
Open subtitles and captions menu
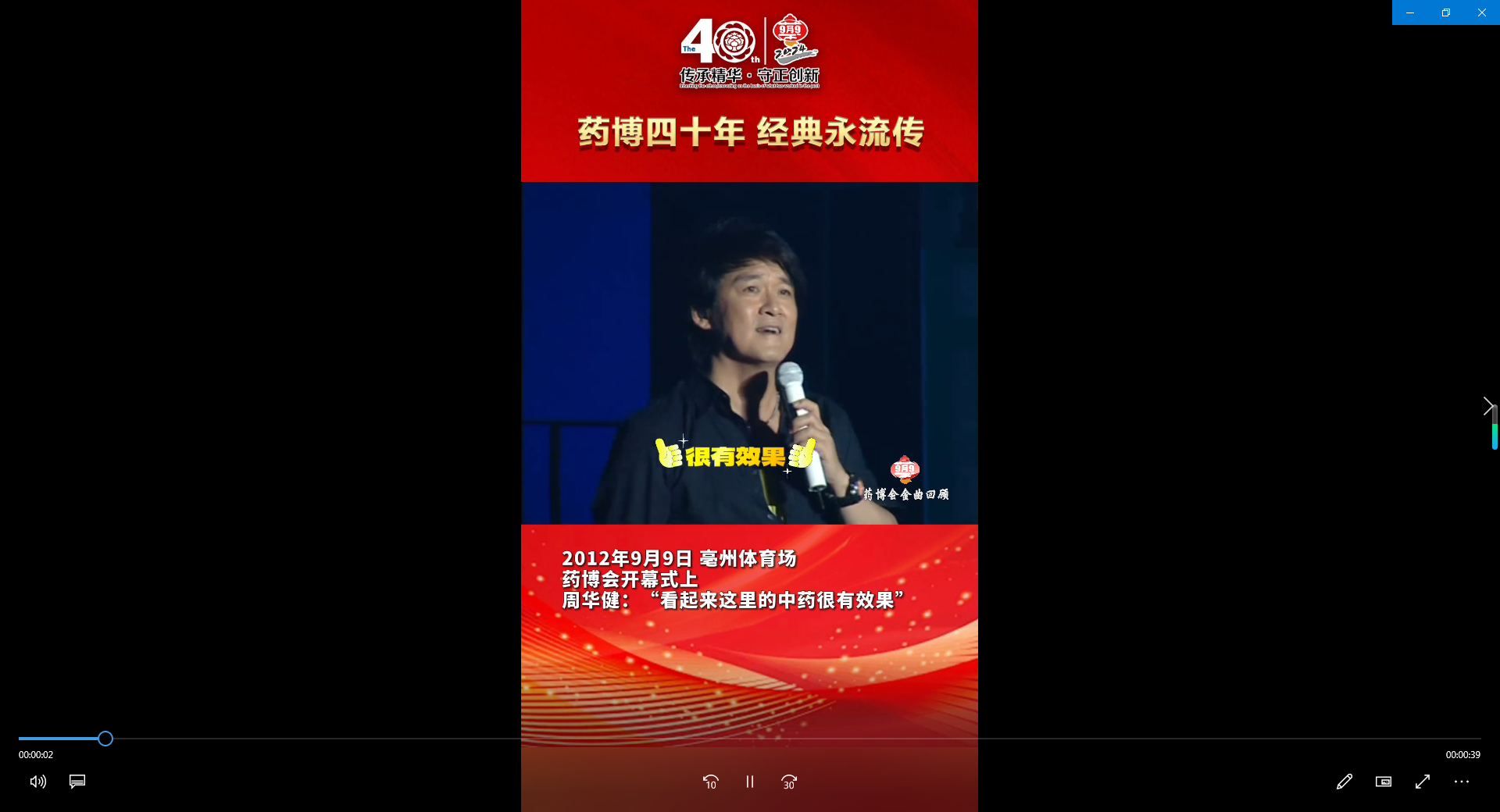point(77,782)
